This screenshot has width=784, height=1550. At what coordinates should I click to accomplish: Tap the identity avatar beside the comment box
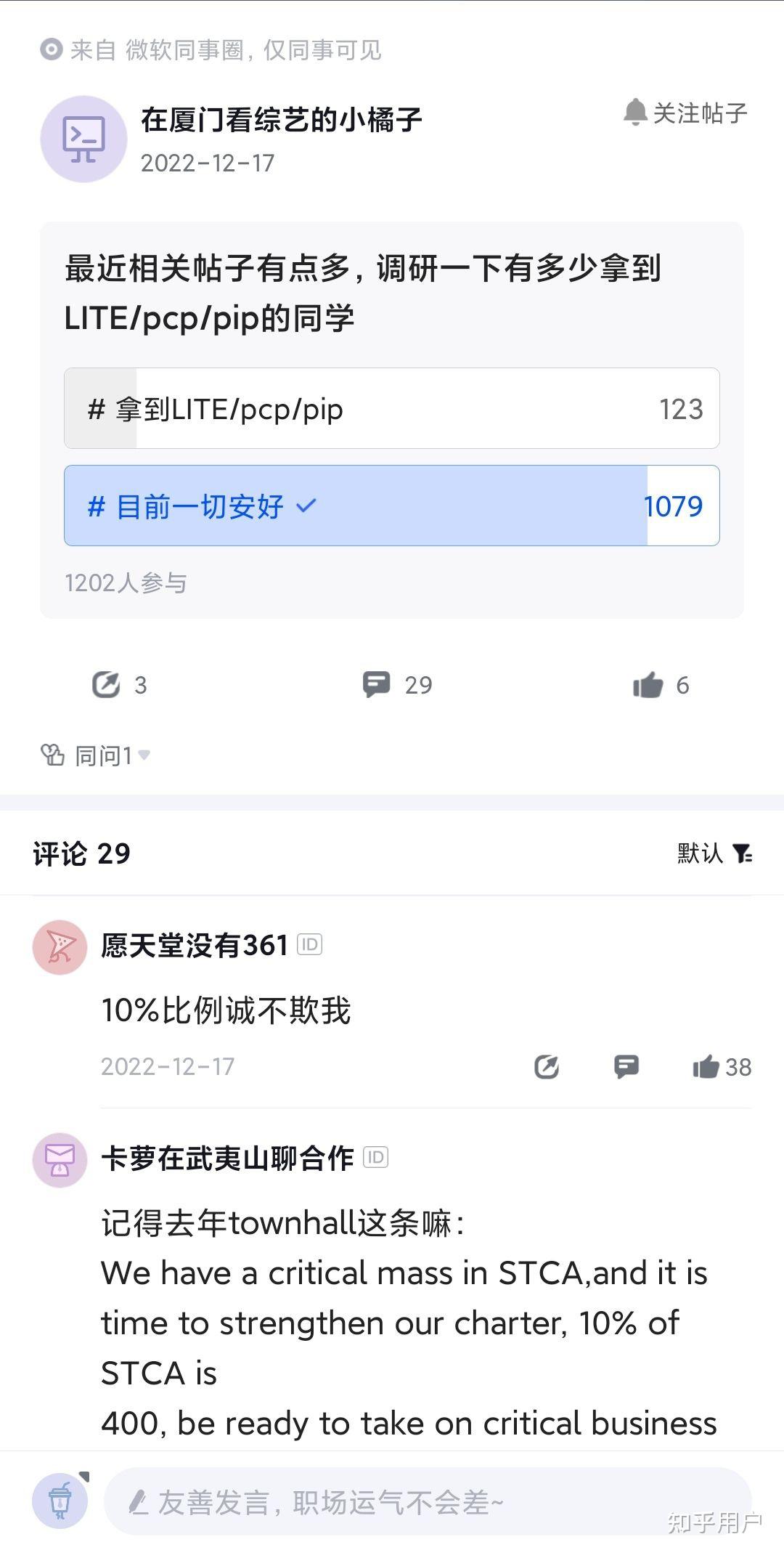coord(60,1501)
